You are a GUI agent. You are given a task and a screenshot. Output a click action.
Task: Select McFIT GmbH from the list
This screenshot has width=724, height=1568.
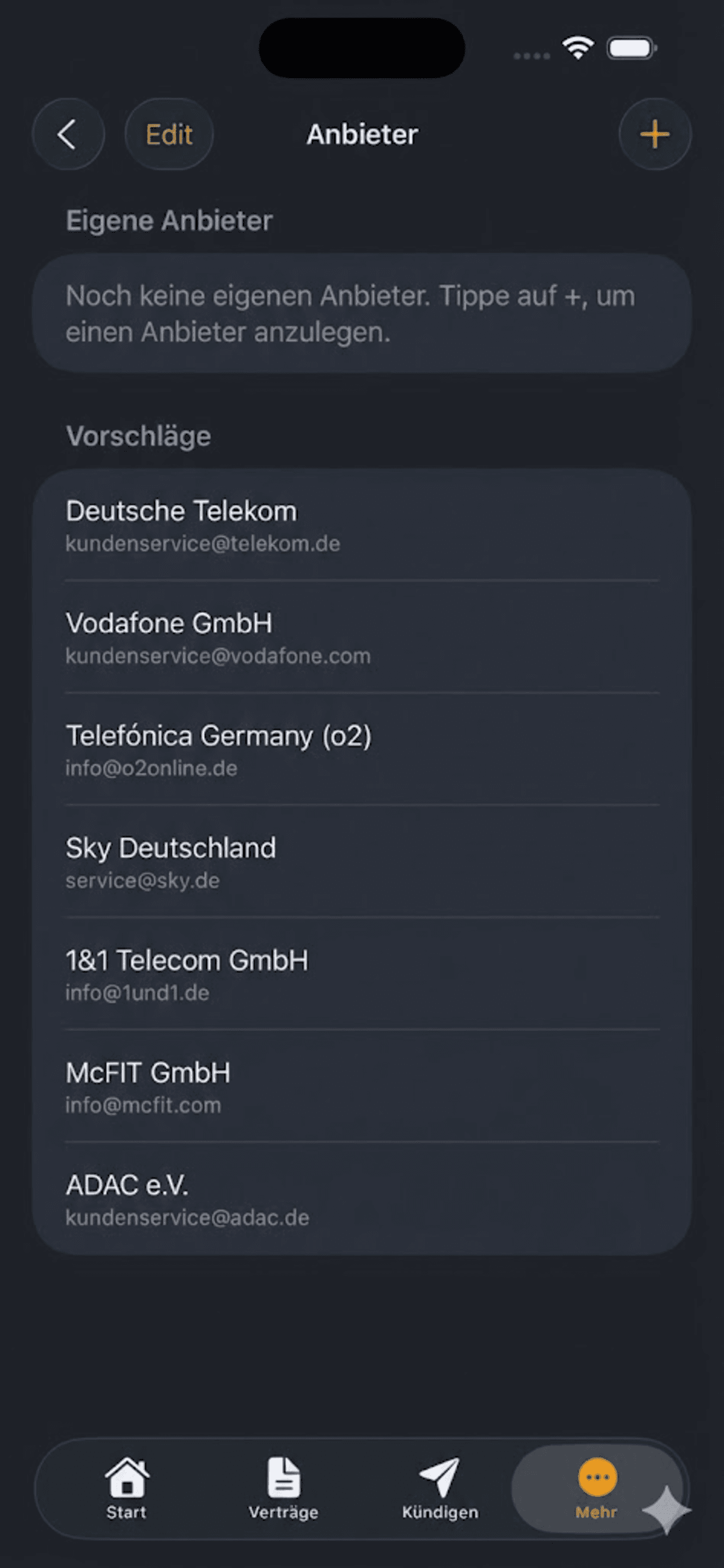coord(362,1087)
